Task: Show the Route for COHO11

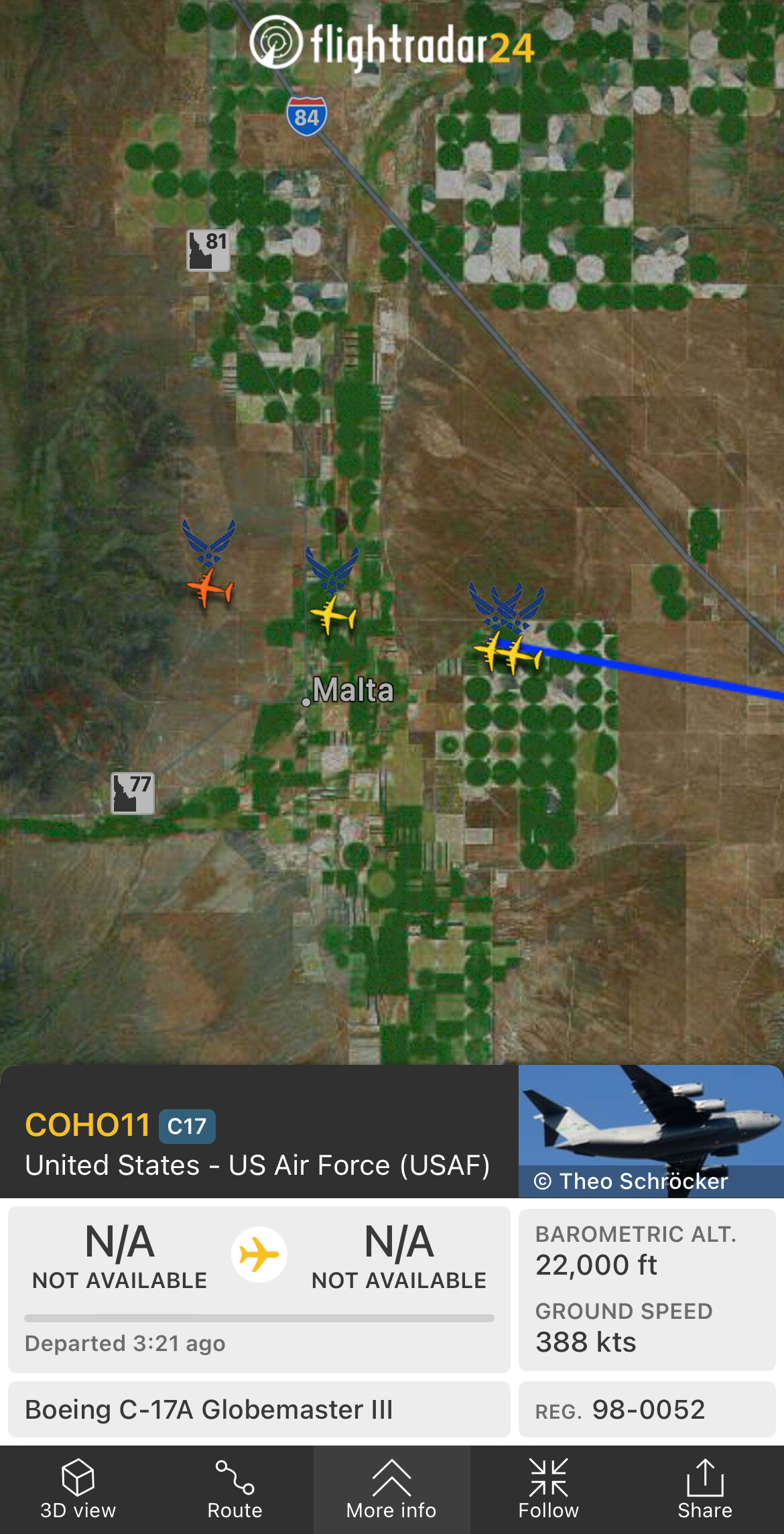Action: point(235,1489)
